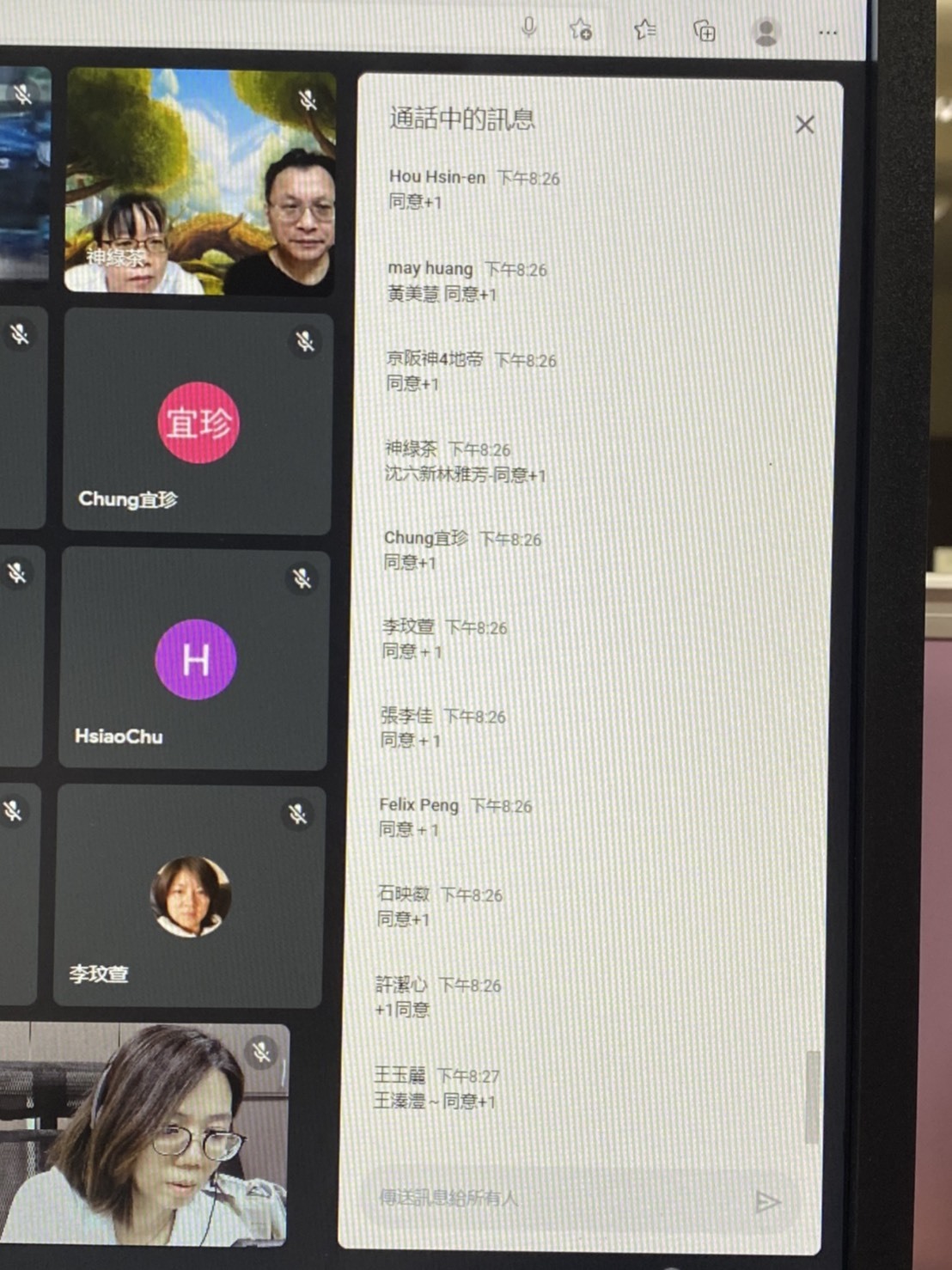952x1270 pixels.
Task: Open the browser overflow menu
Action: click(x=827, y=33)
